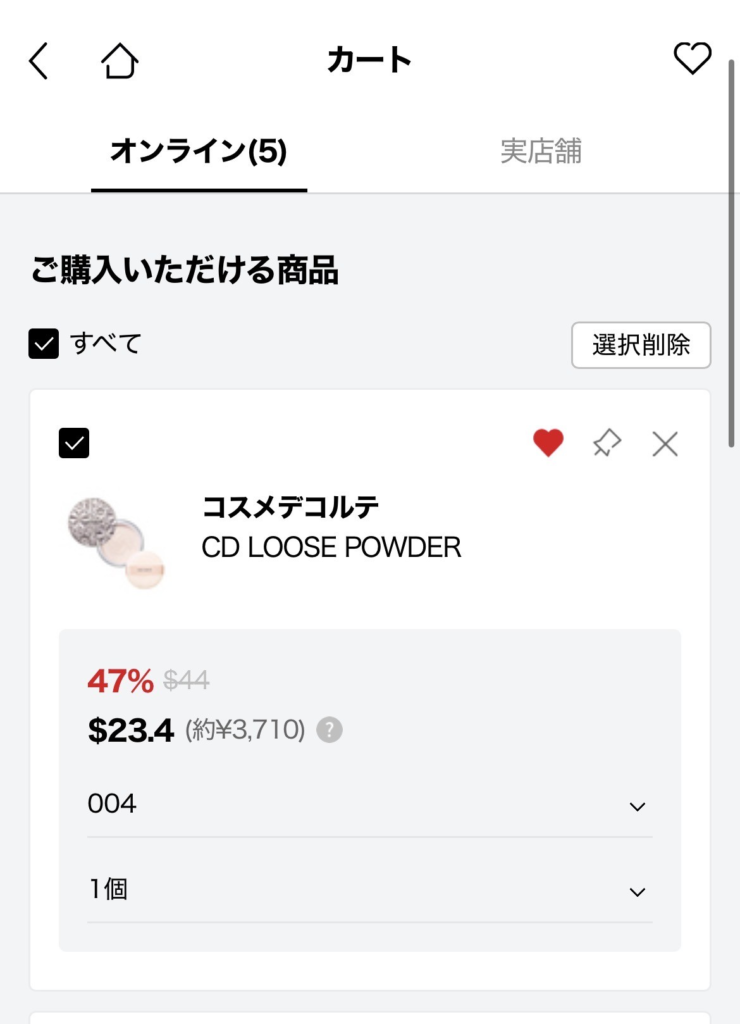Open the home icon

click(x=119, y=61)
